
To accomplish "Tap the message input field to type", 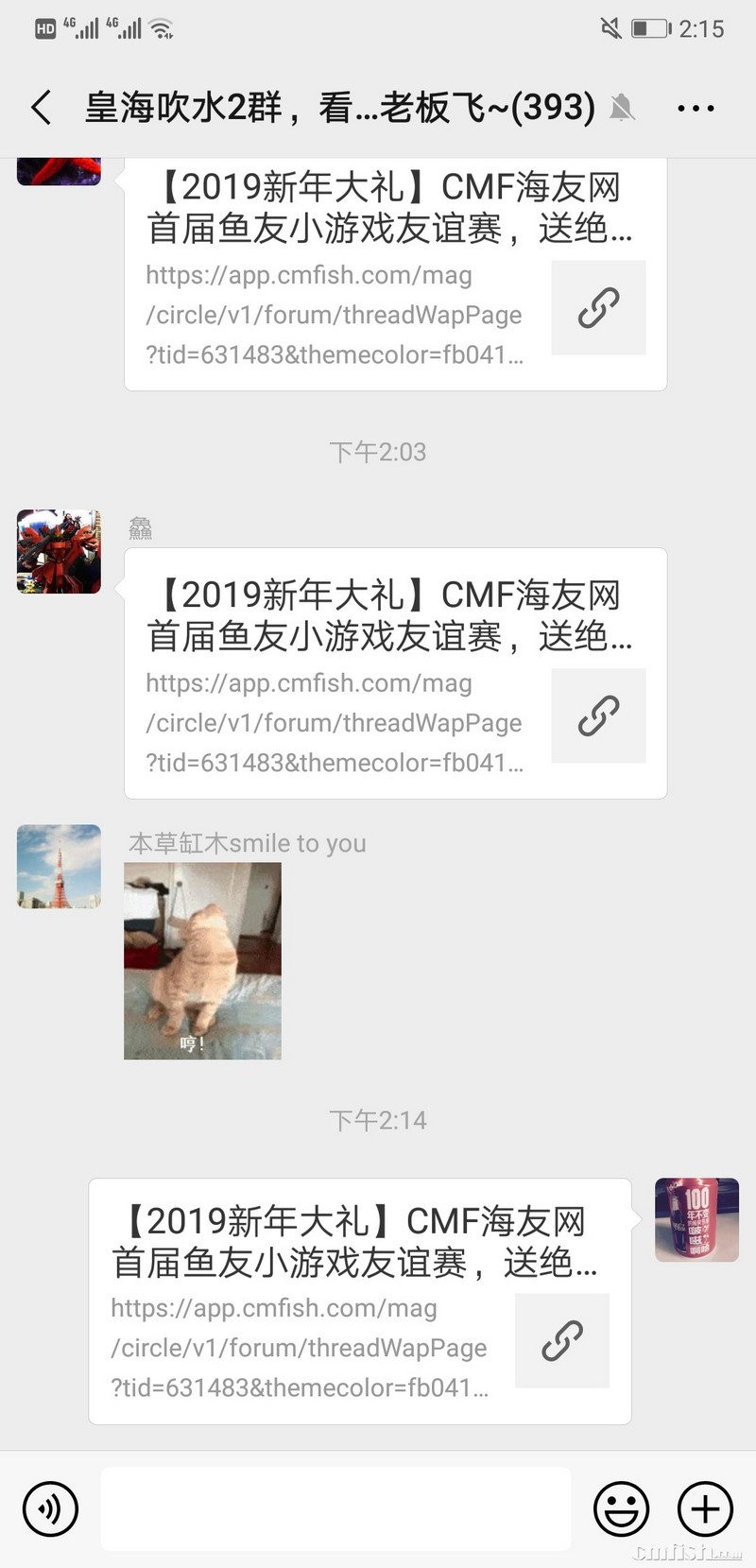I will click(336, 1509).
